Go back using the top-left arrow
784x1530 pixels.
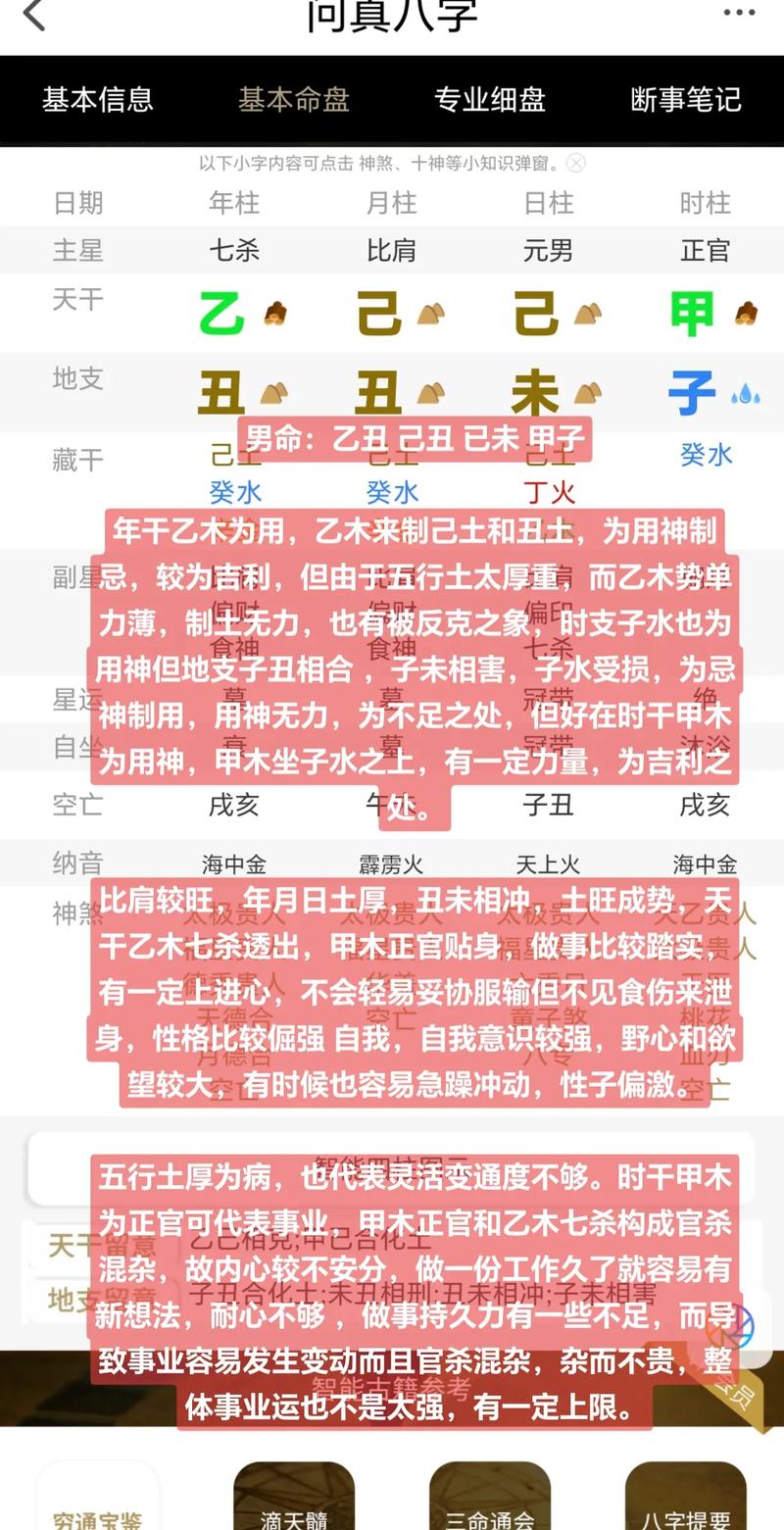tap(34, 15)
